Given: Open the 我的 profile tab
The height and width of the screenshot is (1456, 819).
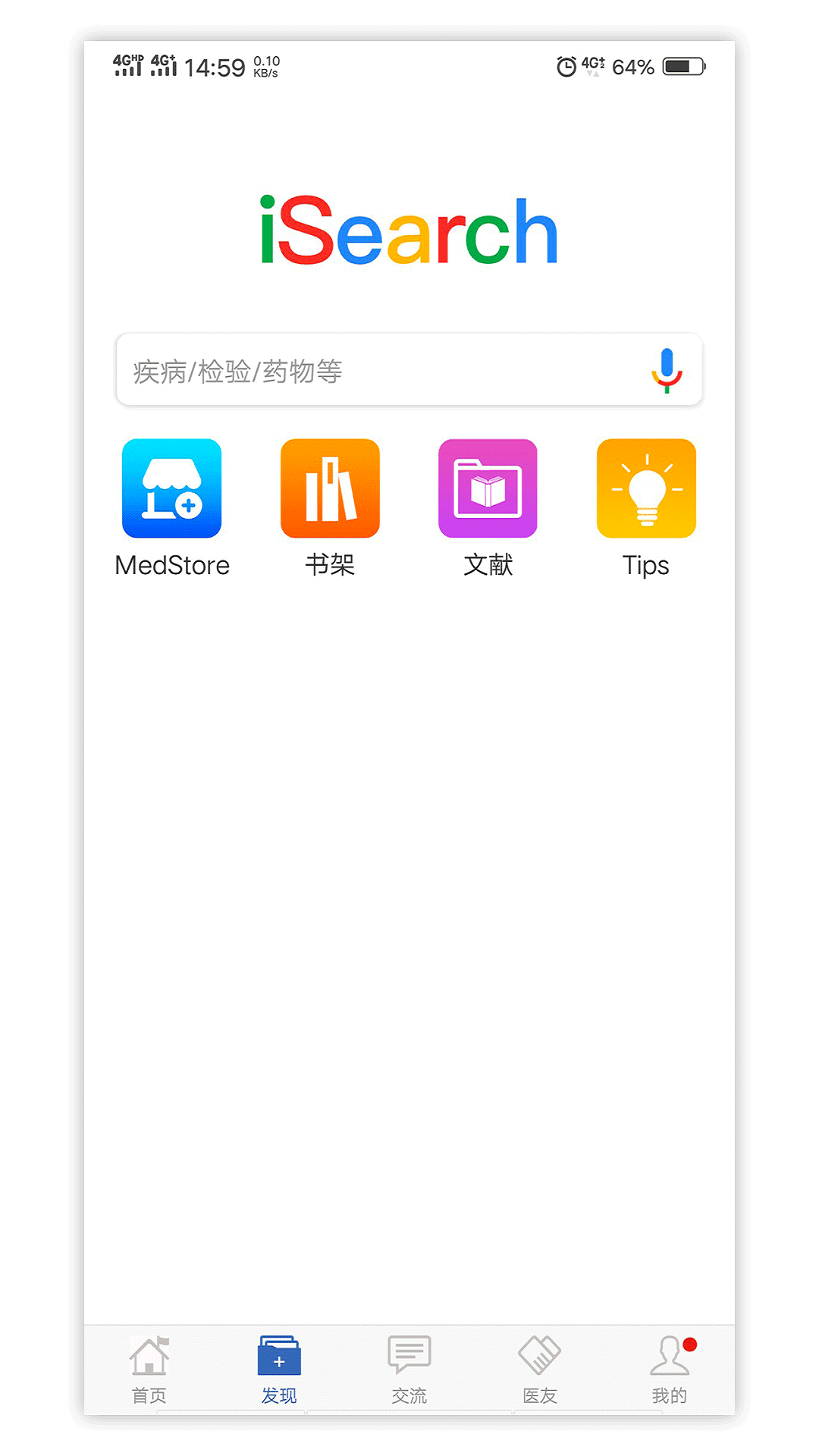Looking at the screenshot, I should 670,1370.
